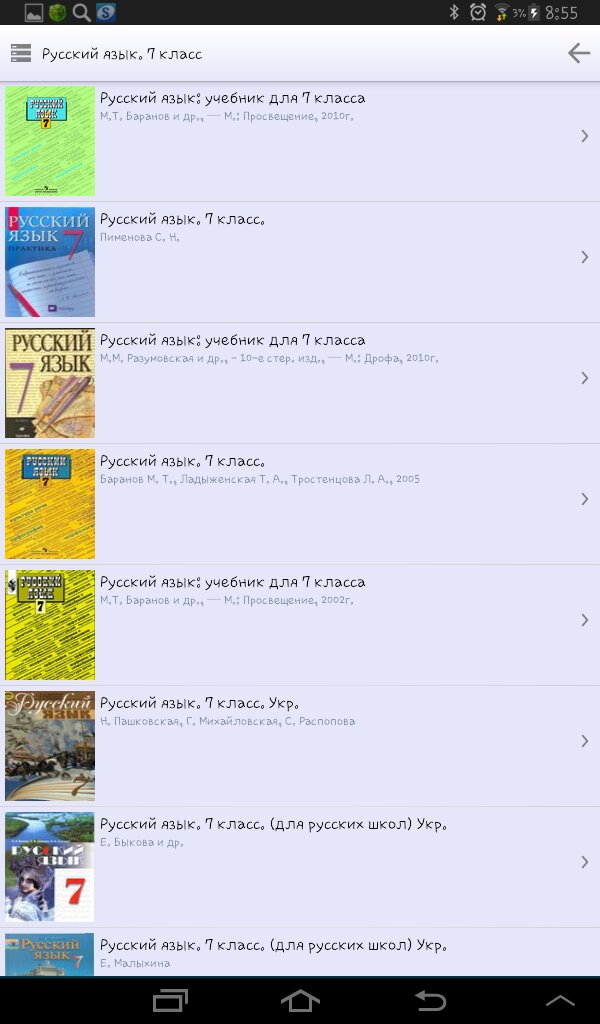Open Е. Быкова book for Russian schools
The width and height of the screenshot is (600, 1024).
pyautogui.click(x=300, y=866)
